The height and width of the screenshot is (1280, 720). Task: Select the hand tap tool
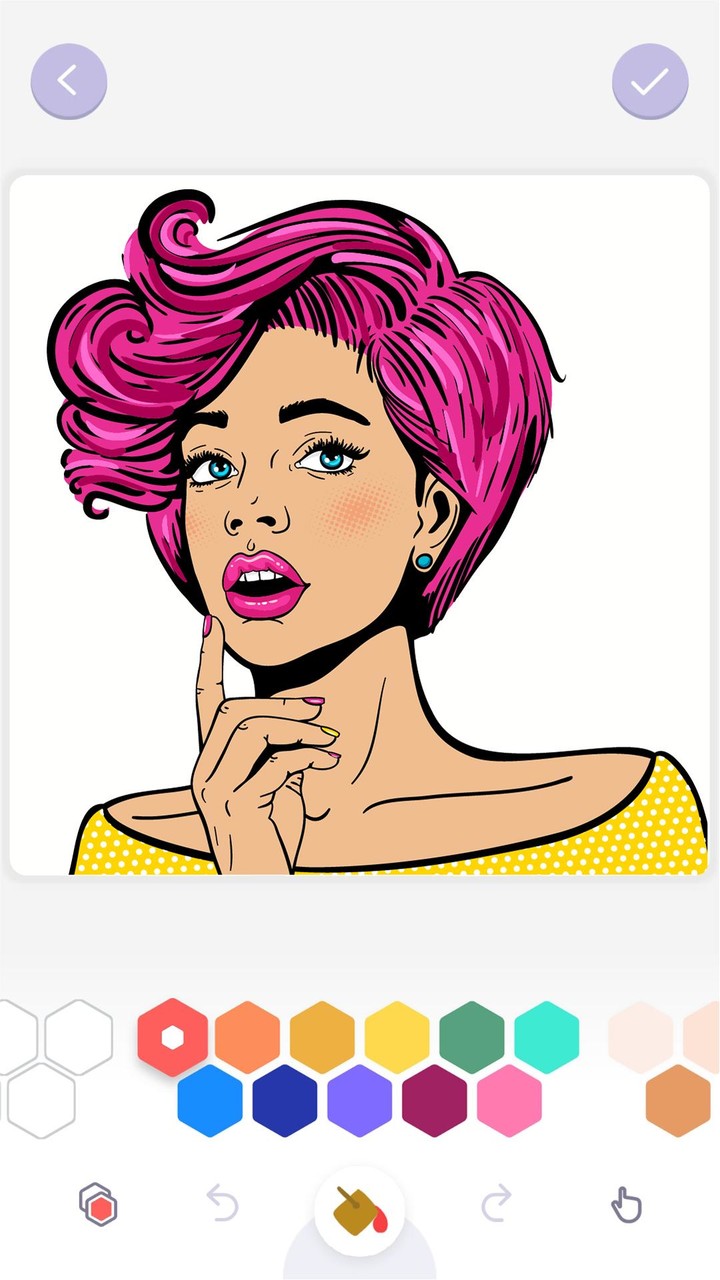627,1207
